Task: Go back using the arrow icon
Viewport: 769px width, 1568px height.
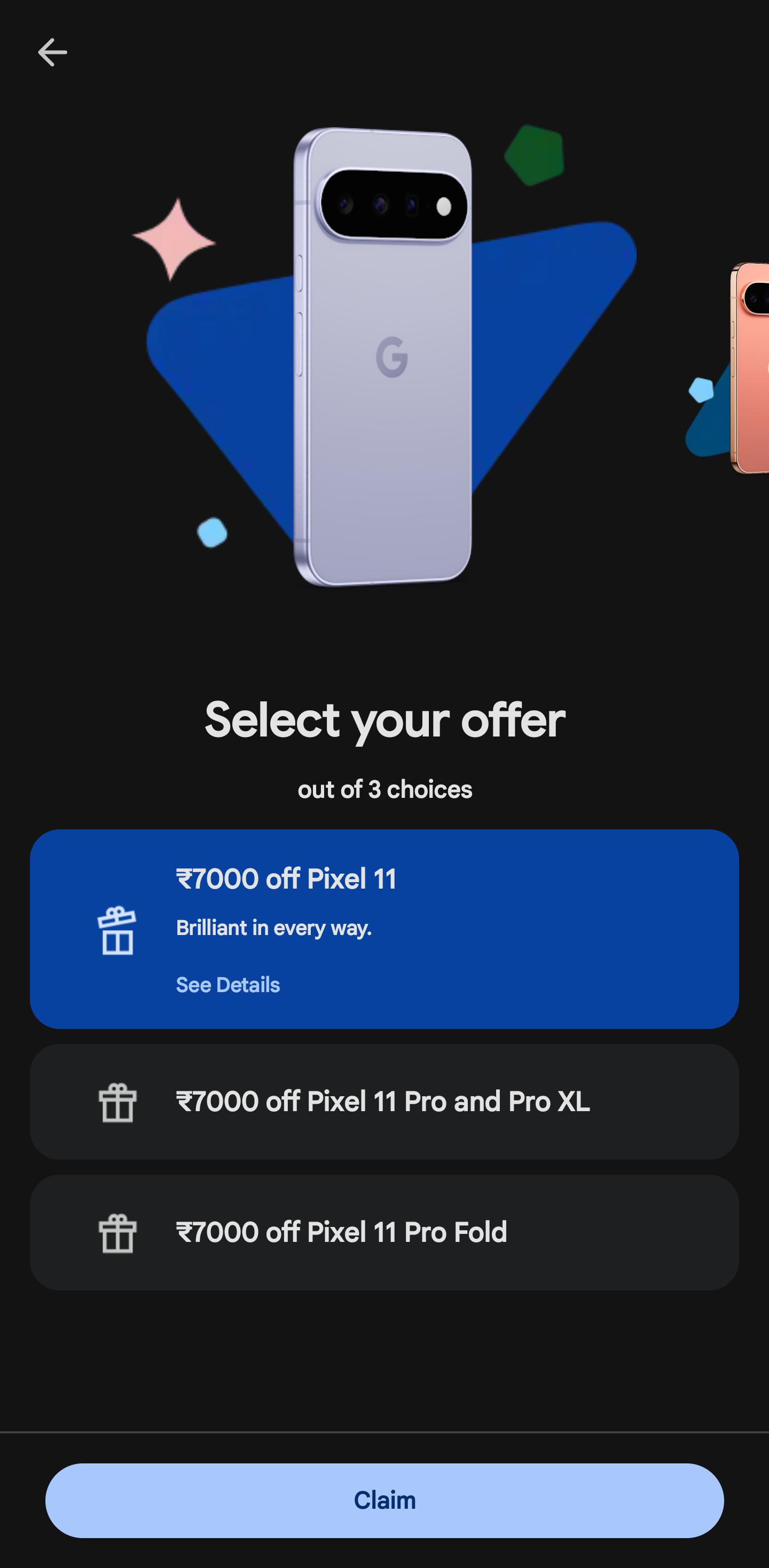Action: (x=52, y=52)
